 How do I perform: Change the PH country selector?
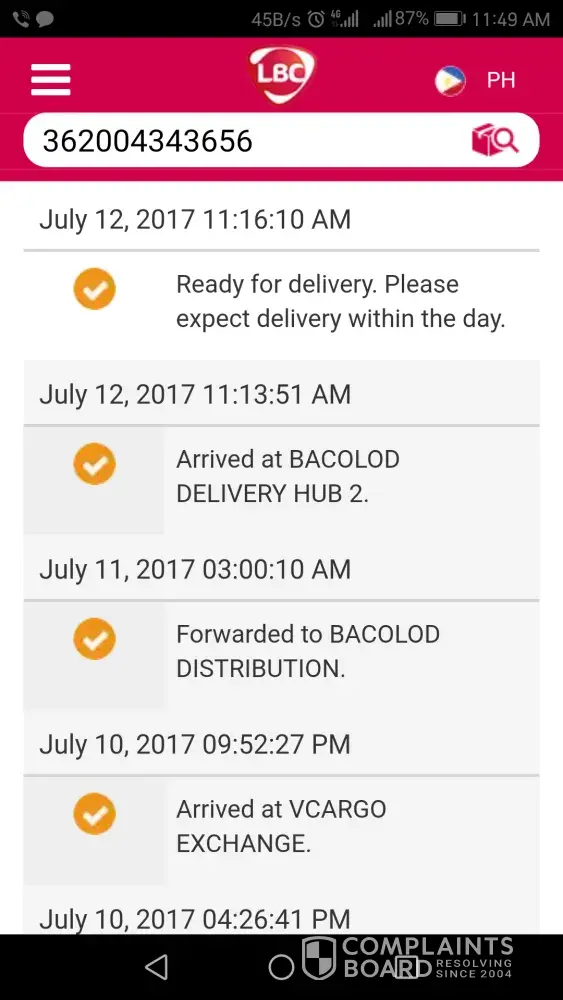(475, 80)
